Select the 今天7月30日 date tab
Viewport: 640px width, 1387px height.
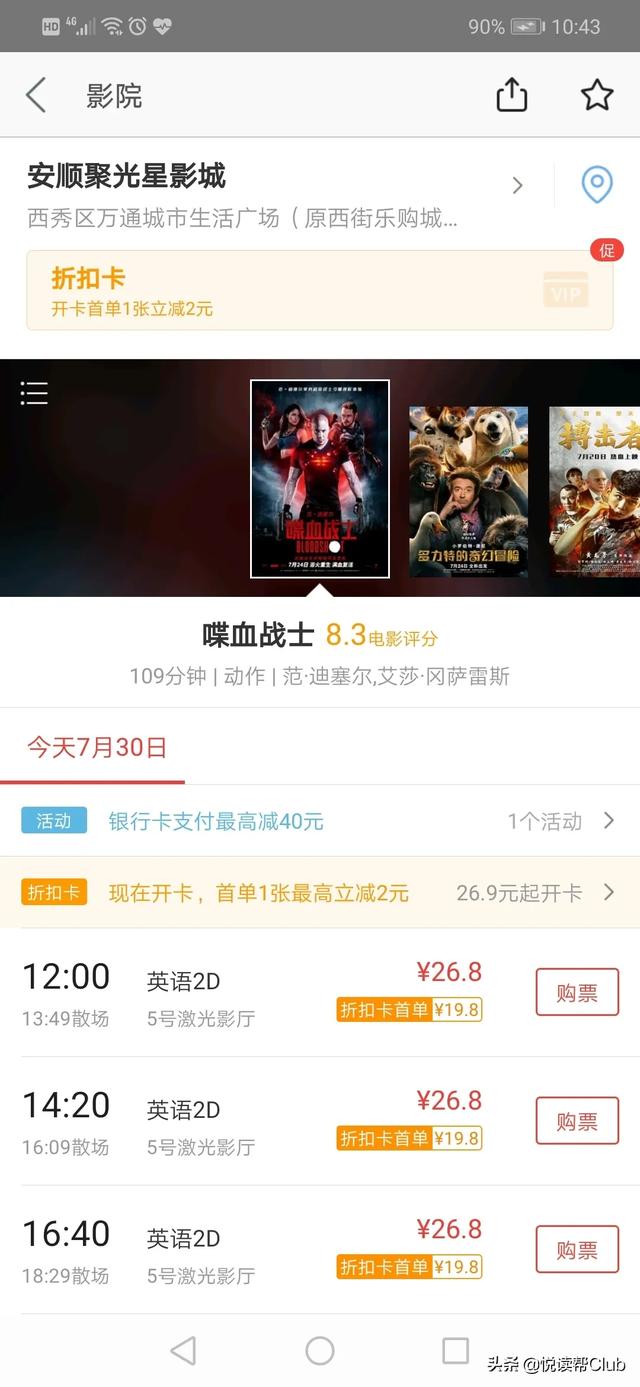pos(96,748)
